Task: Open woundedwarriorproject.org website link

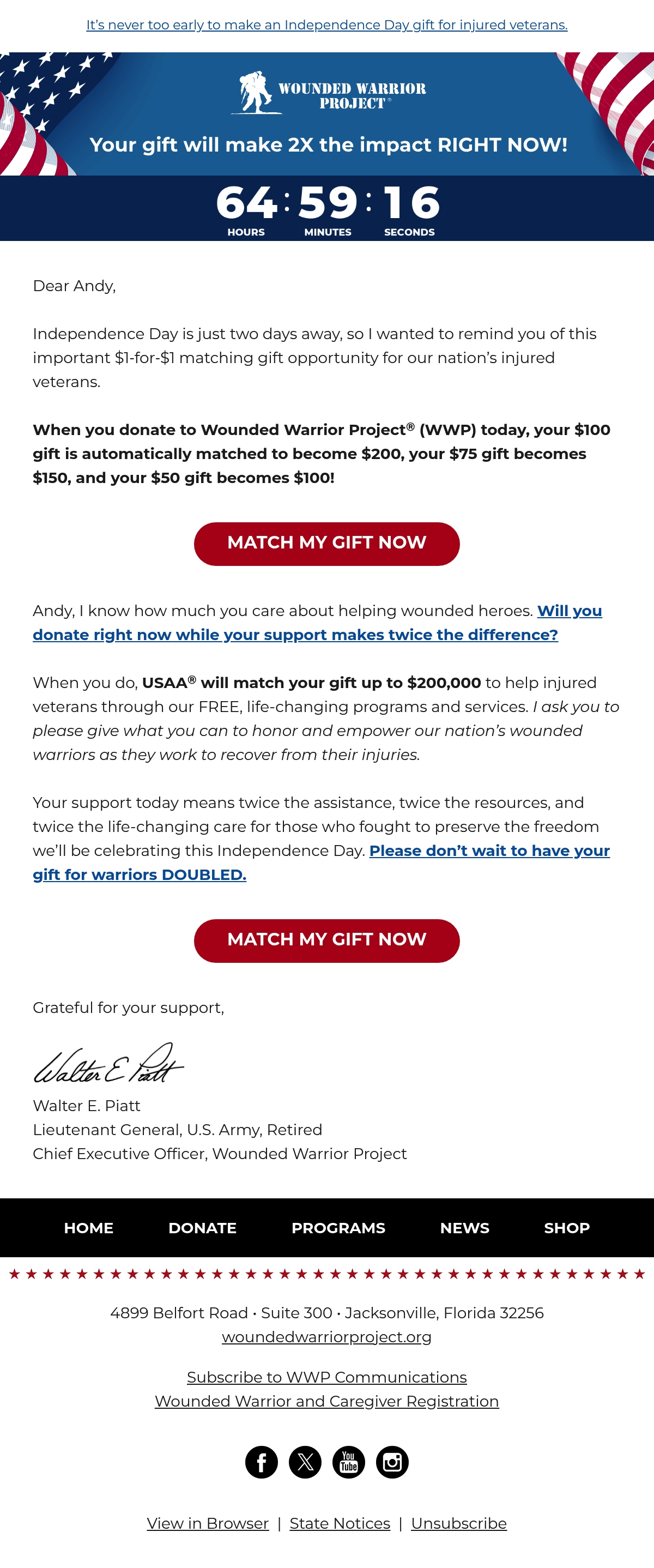Action: pyautogui.click(x=326, y=1337)
